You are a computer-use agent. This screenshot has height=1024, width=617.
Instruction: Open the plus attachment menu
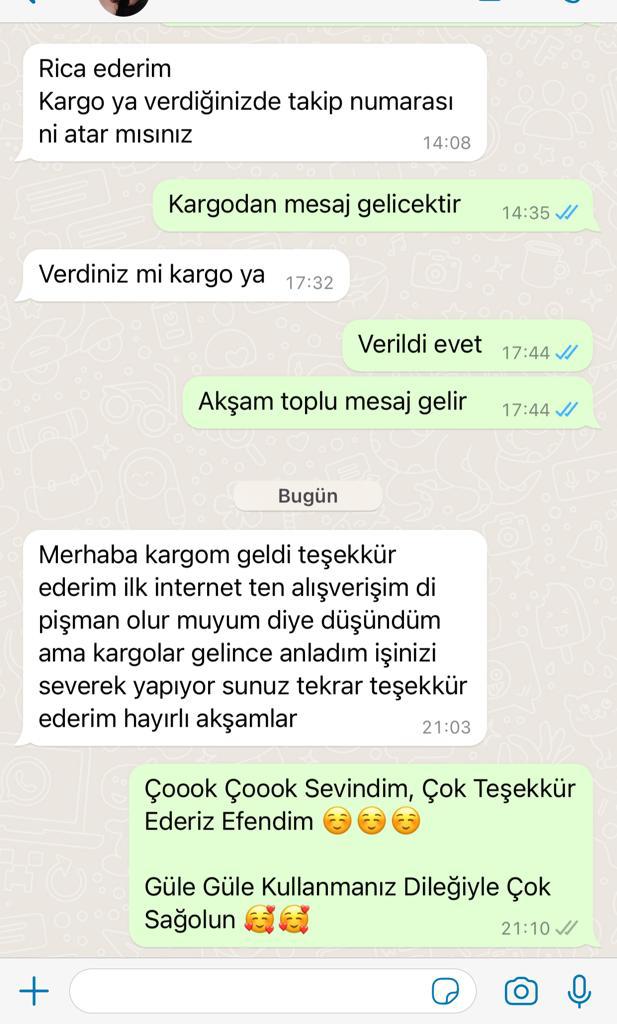pos(34,991)
